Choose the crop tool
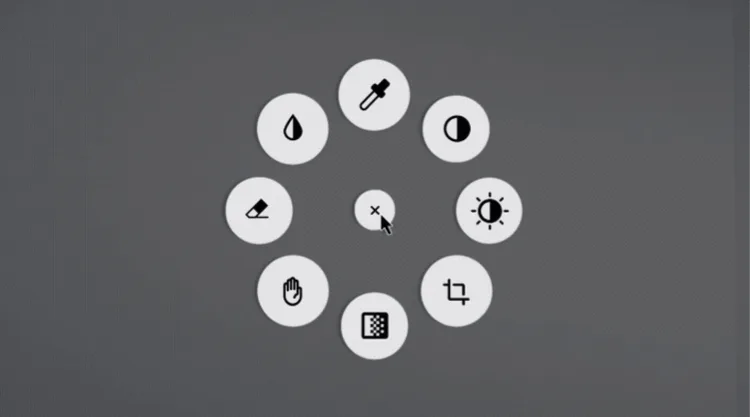This screenshot has width=750, height=417. click(x=456, y=292)
